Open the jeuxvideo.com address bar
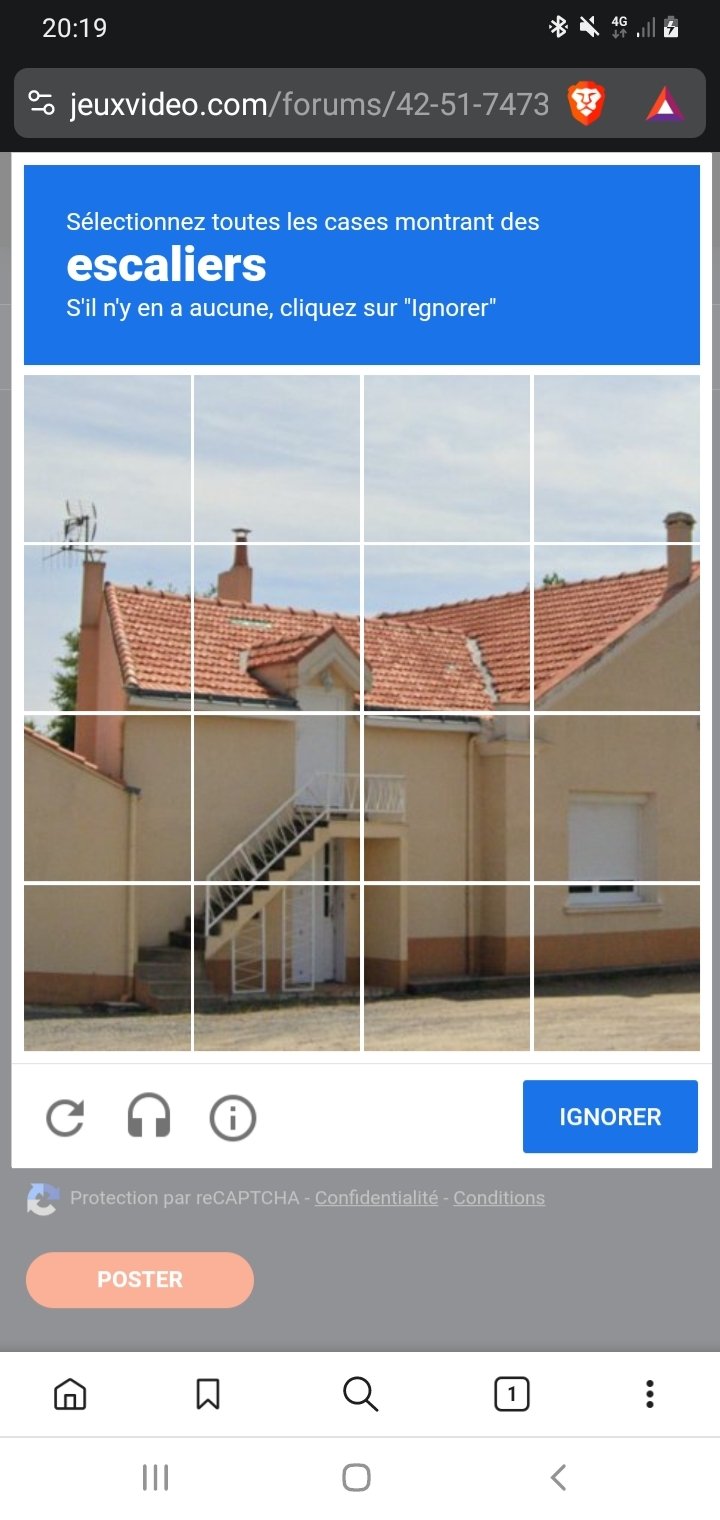Screen dimensions: 720x1520 (310, 104)
